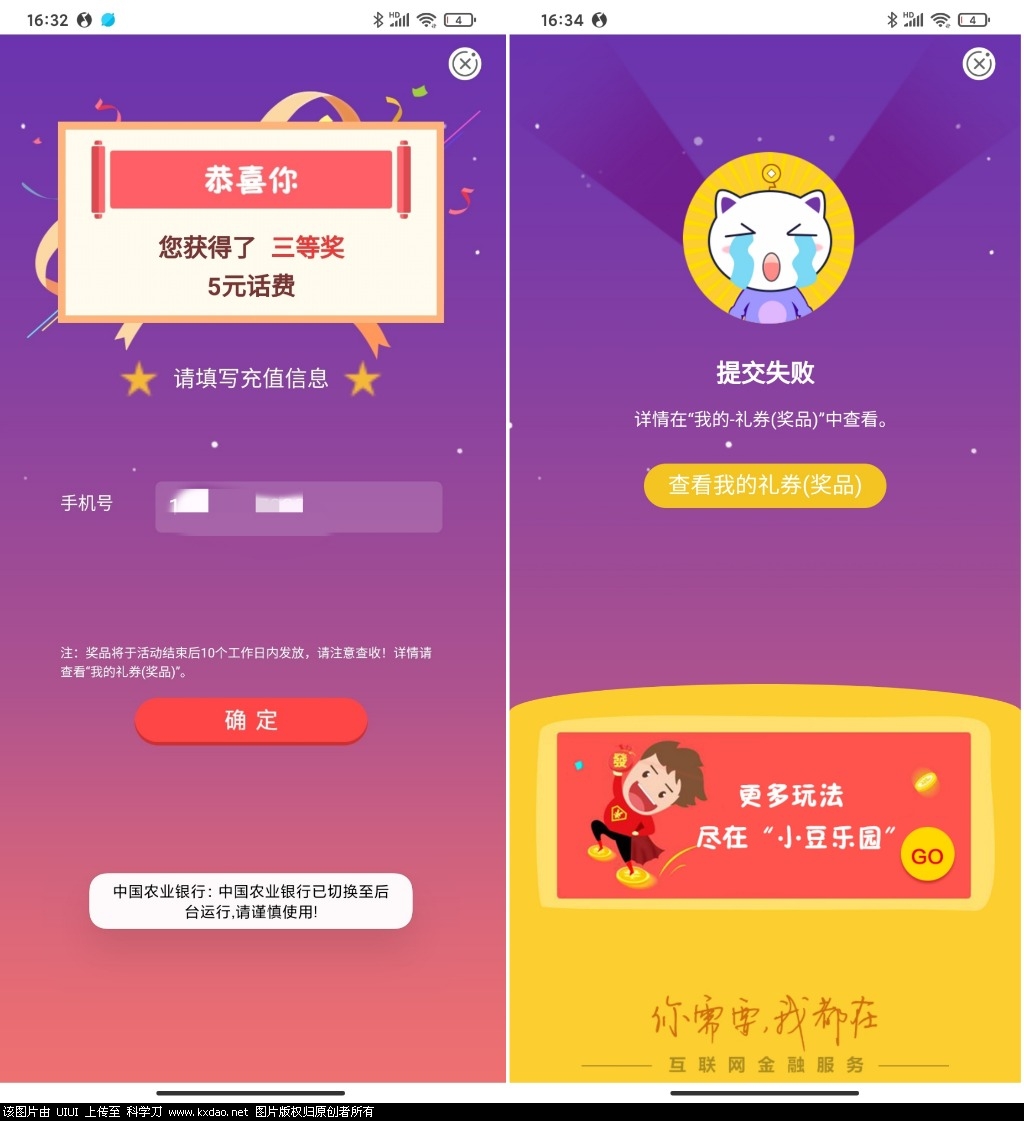This screenshot has height=1121, width=1024.
Task: Tap the 手机号 phone number field
Action: [x=298, y=507]
